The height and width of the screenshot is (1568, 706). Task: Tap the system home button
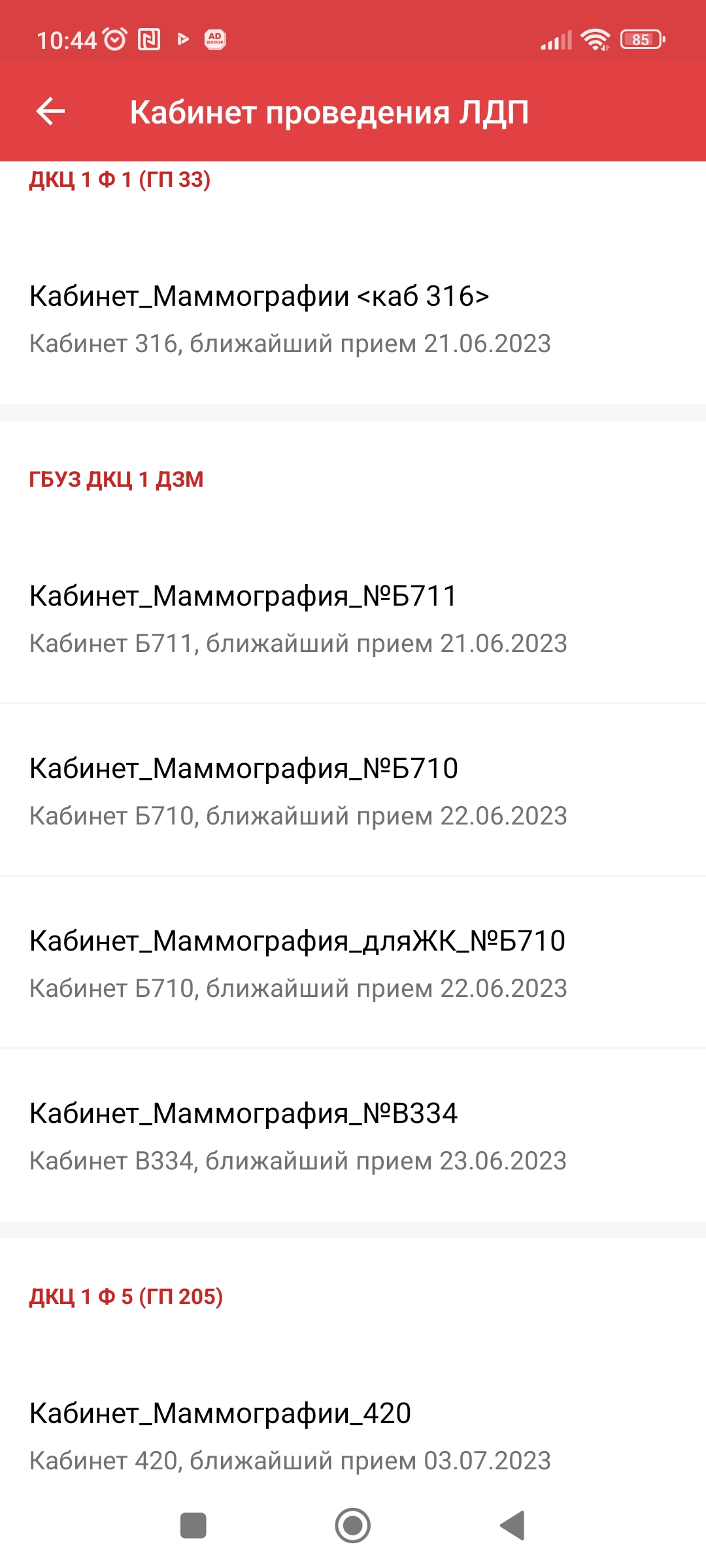[353, 1526]
